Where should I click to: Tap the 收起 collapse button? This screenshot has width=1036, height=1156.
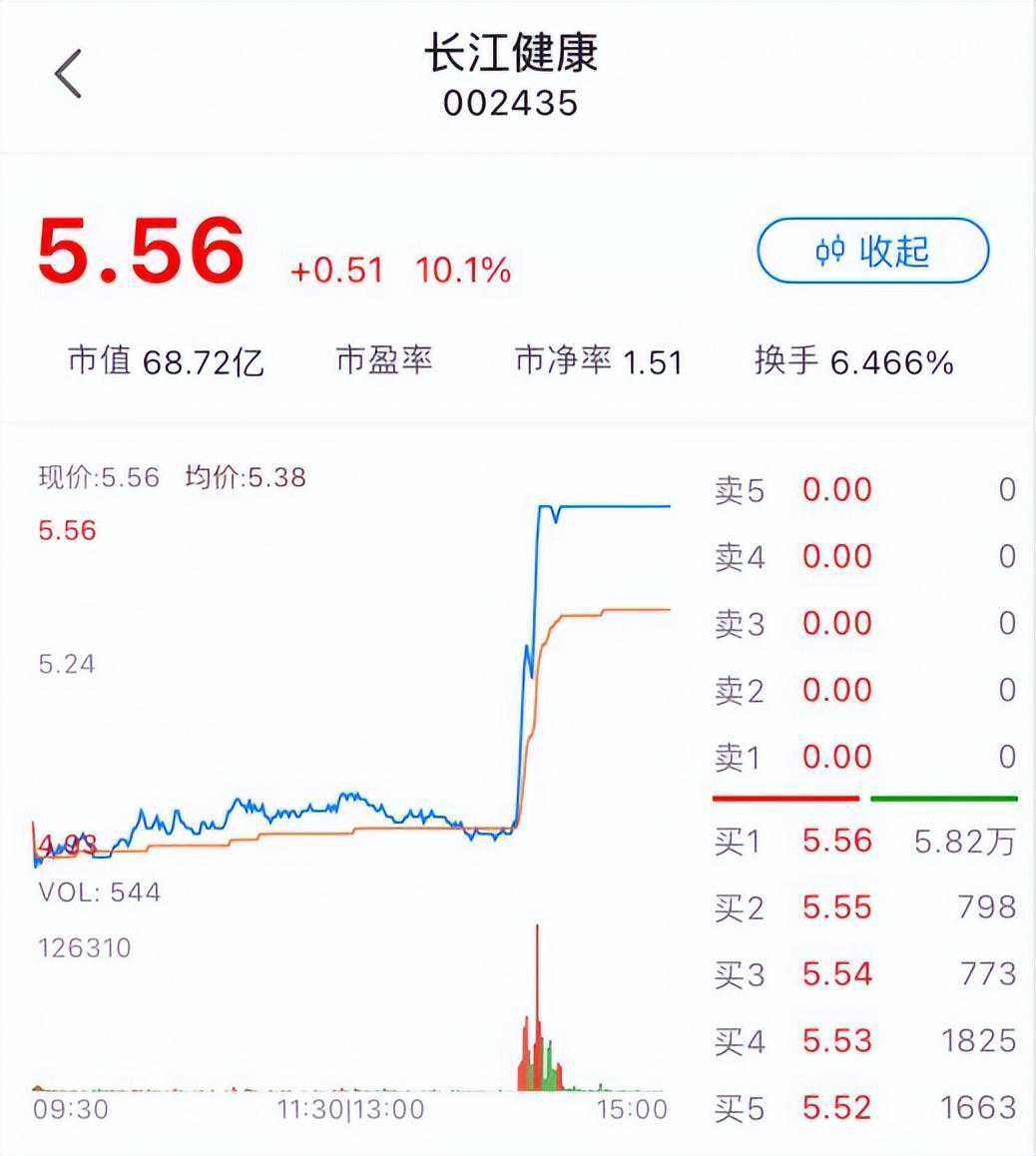[x=872, y=251]
